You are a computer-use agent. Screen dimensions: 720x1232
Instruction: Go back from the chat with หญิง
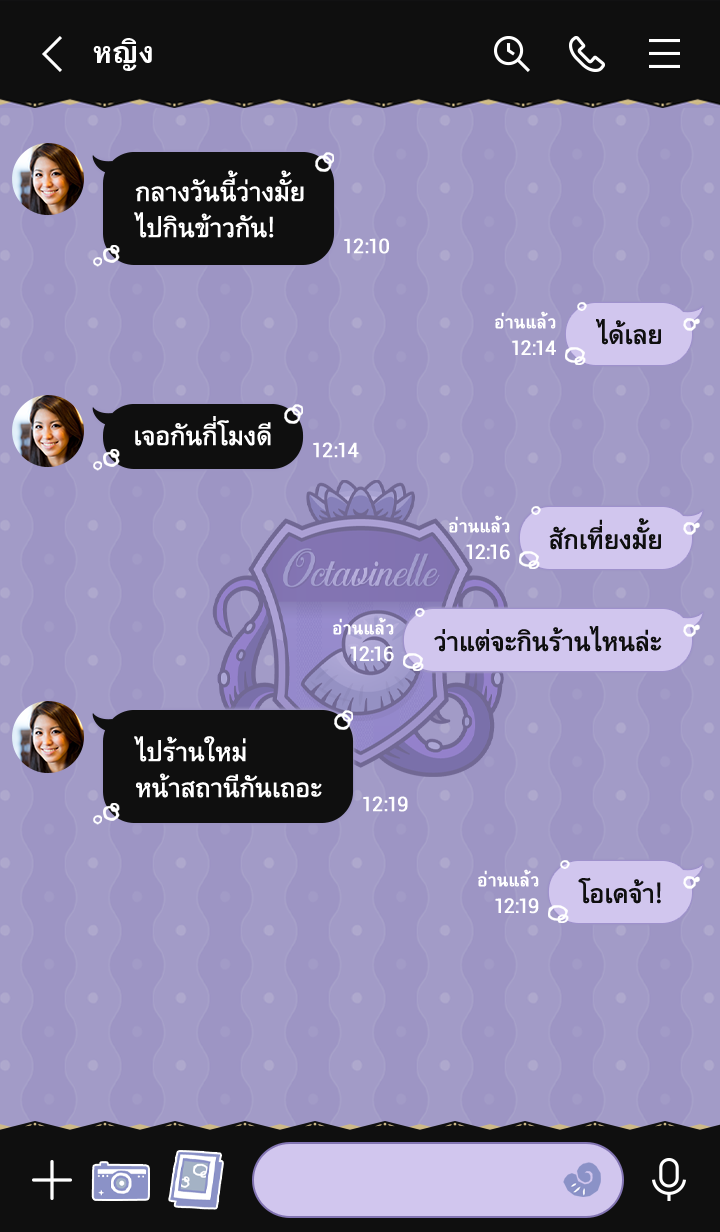52,54
